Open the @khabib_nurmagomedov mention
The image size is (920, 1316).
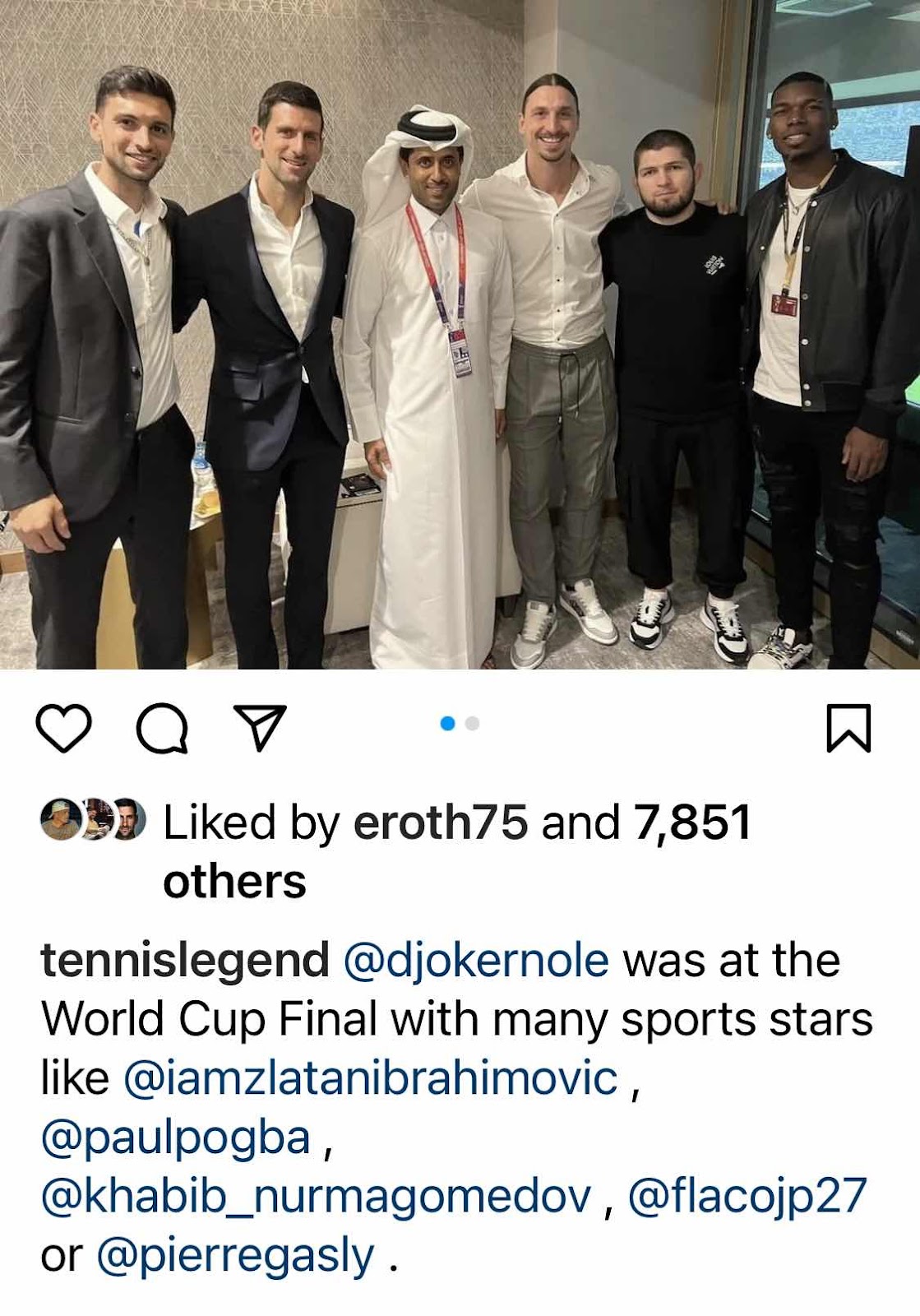316,1197
